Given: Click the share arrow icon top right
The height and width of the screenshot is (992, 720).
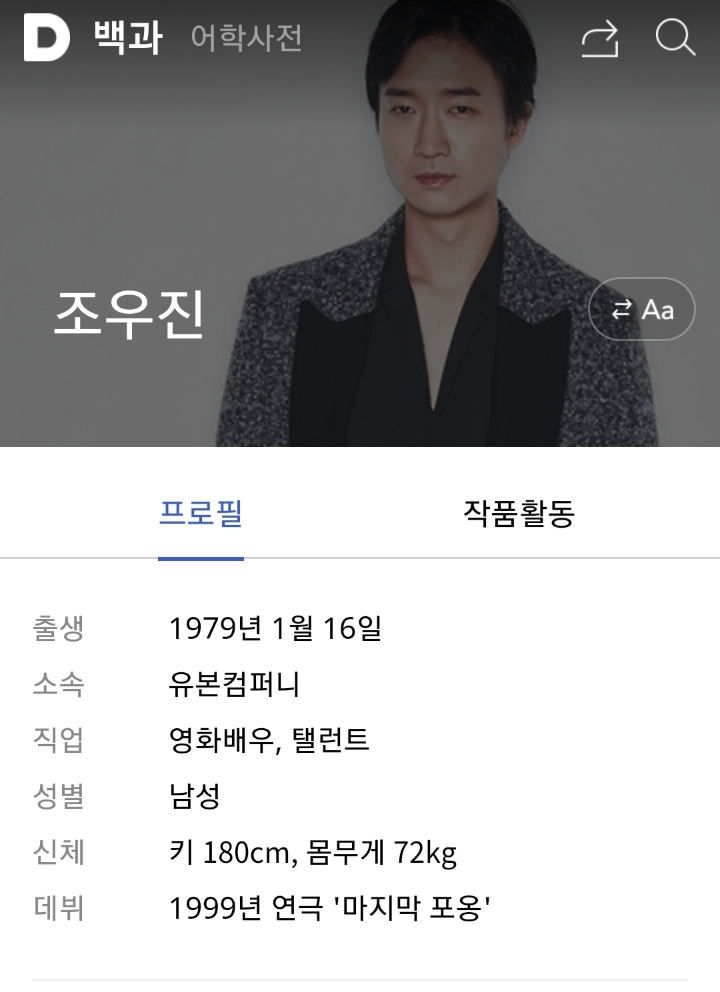Looking at the screenshot, I should (x=598, y=38).
